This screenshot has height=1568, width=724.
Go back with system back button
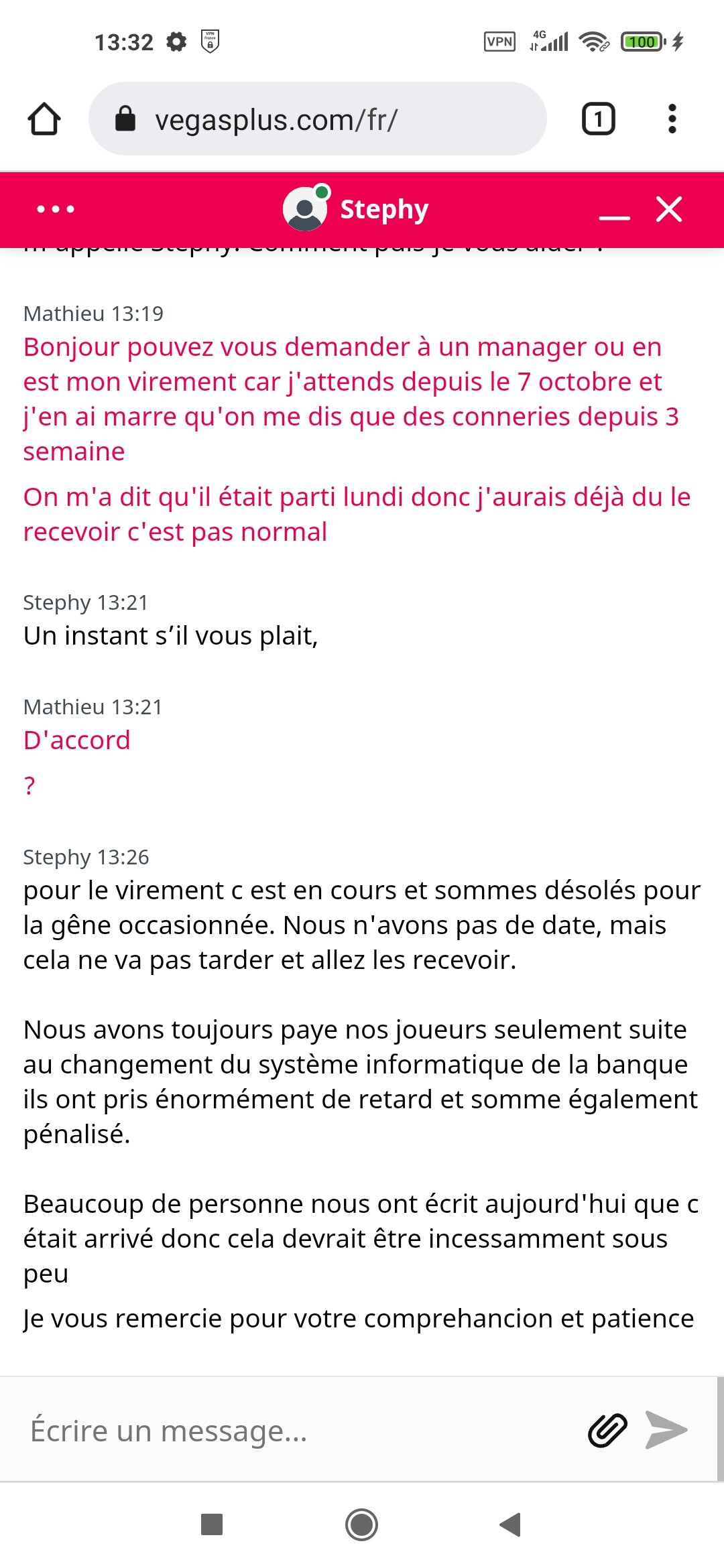point(511,1524)
